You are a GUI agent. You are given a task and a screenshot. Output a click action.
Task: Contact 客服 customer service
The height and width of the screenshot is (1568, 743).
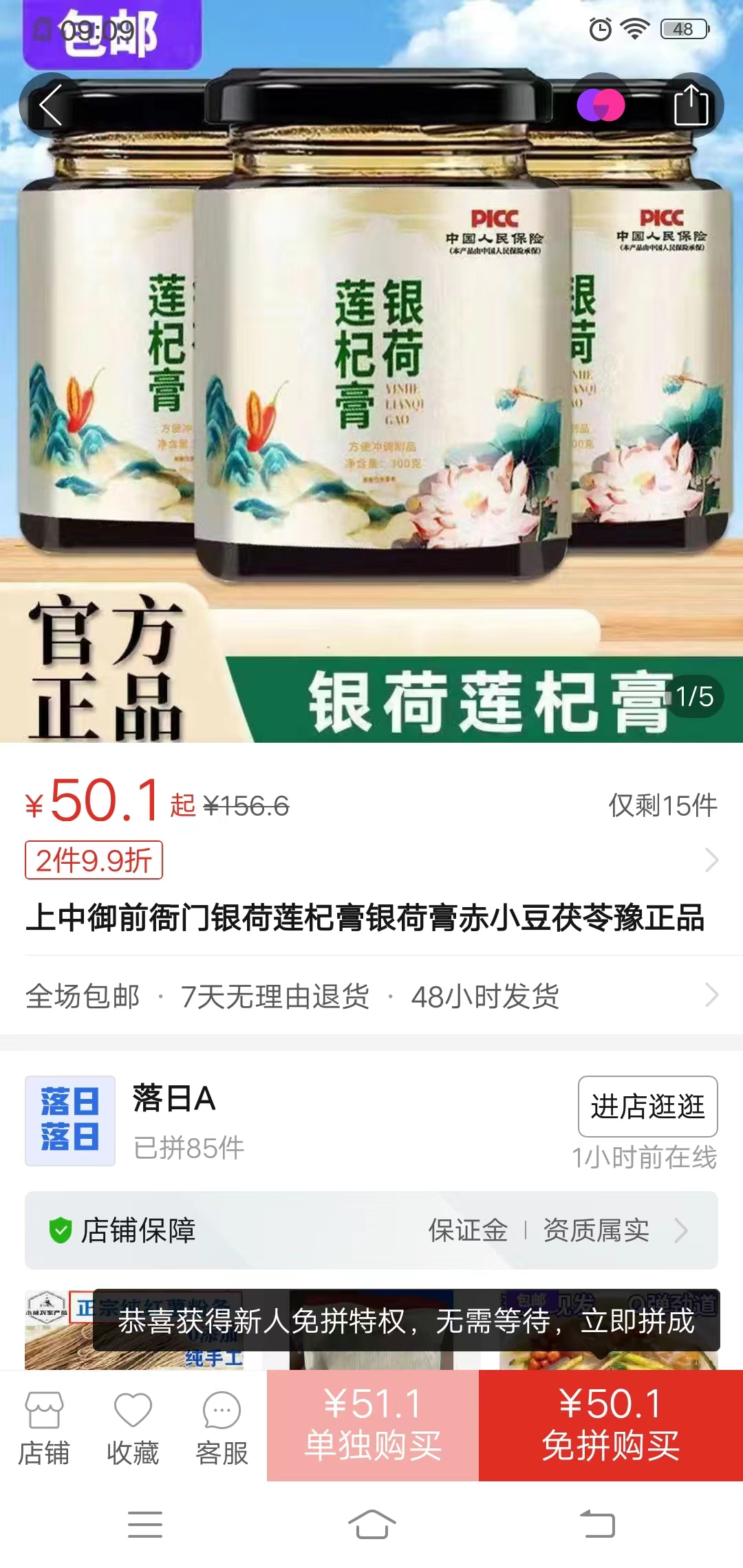(x=222, y=1428)
